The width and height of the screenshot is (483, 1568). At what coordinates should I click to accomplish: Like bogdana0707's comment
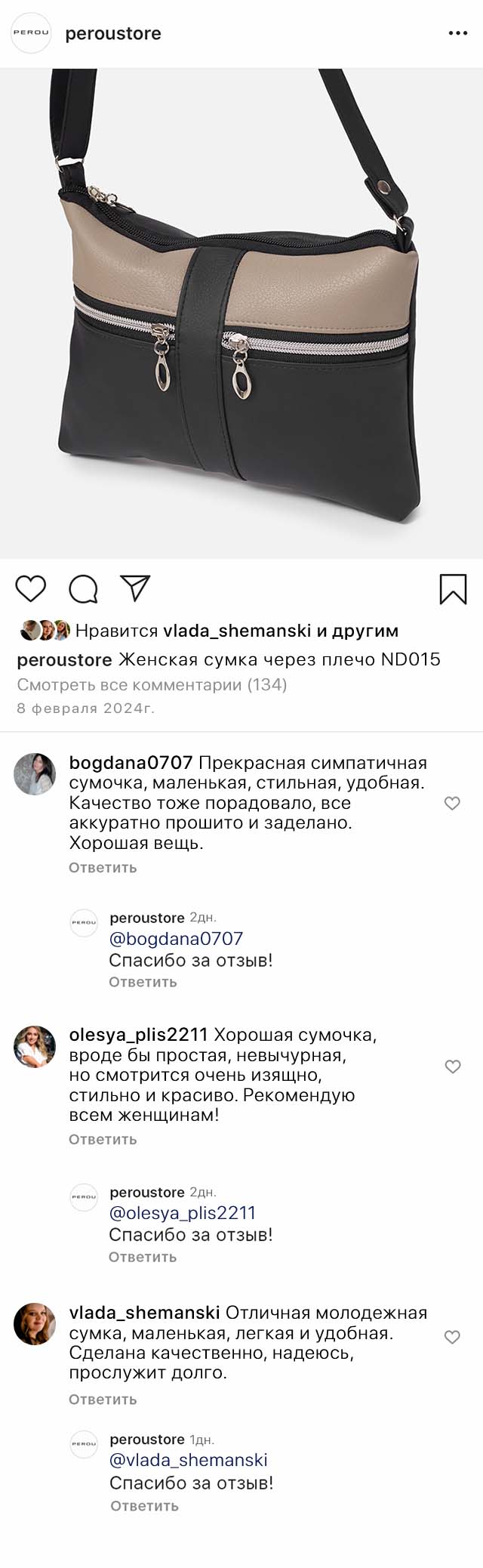coord(452,804)
